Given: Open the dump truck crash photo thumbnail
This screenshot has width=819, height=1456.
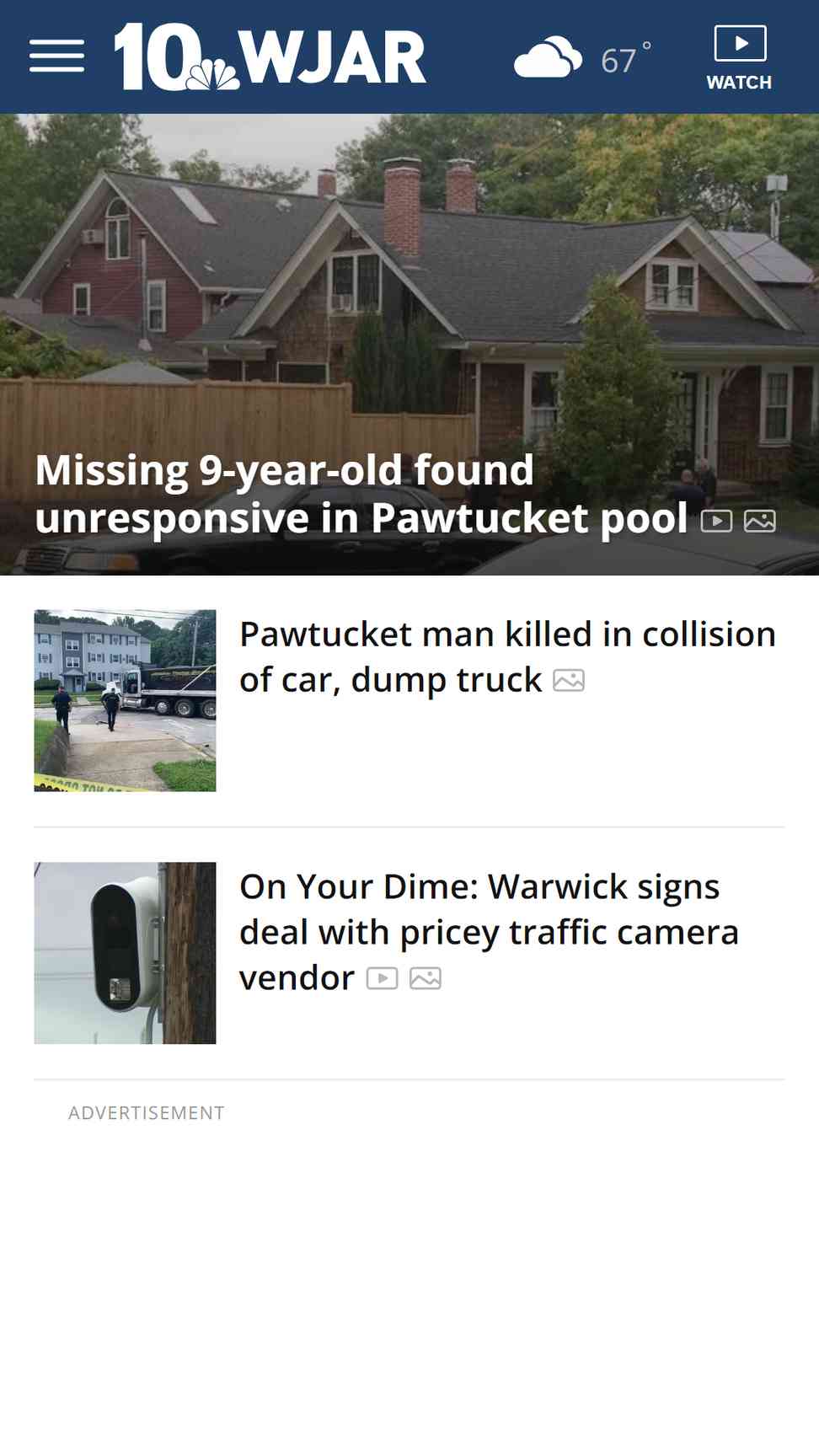Looking at the screenshot, I should 125,700.
